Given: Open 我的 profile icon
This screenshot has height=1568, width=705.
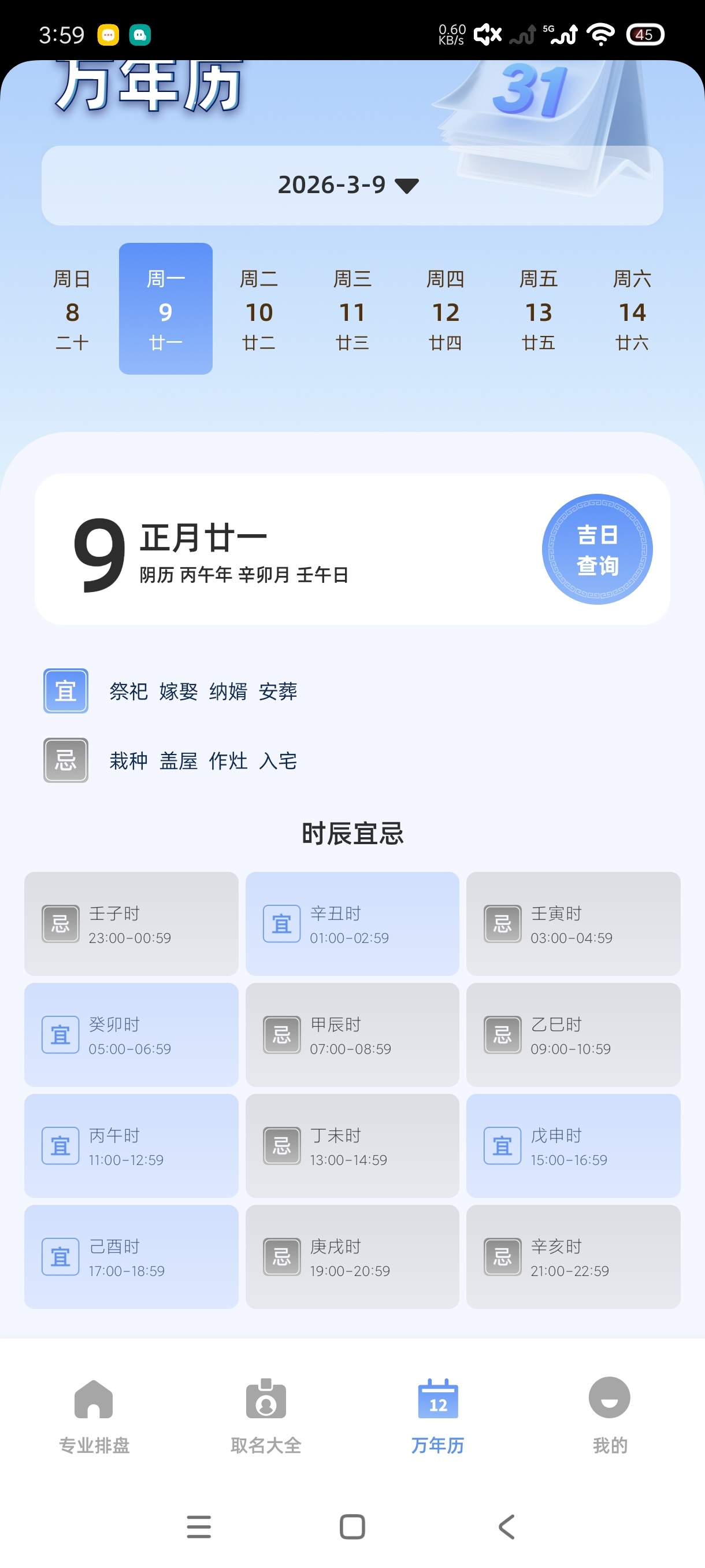Looking at the screenshot, I should click(x=610, y=1398).
